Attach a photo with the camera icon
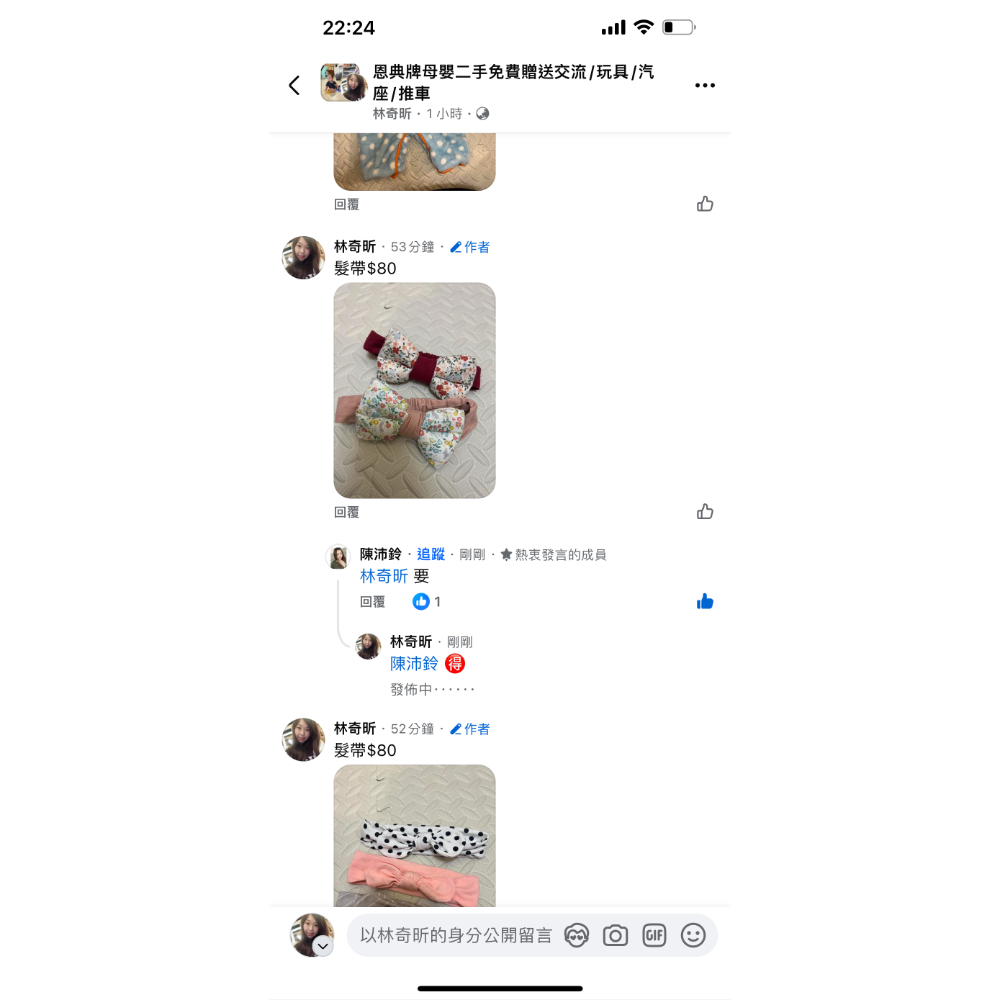The image size is (1000, 1000). coord(615,936)
